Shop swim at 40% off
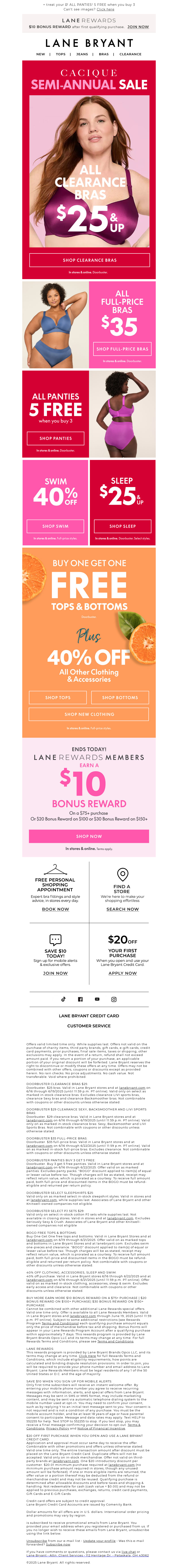The width and height of the screenshot is (178, 1568). (x=55, y=526)
